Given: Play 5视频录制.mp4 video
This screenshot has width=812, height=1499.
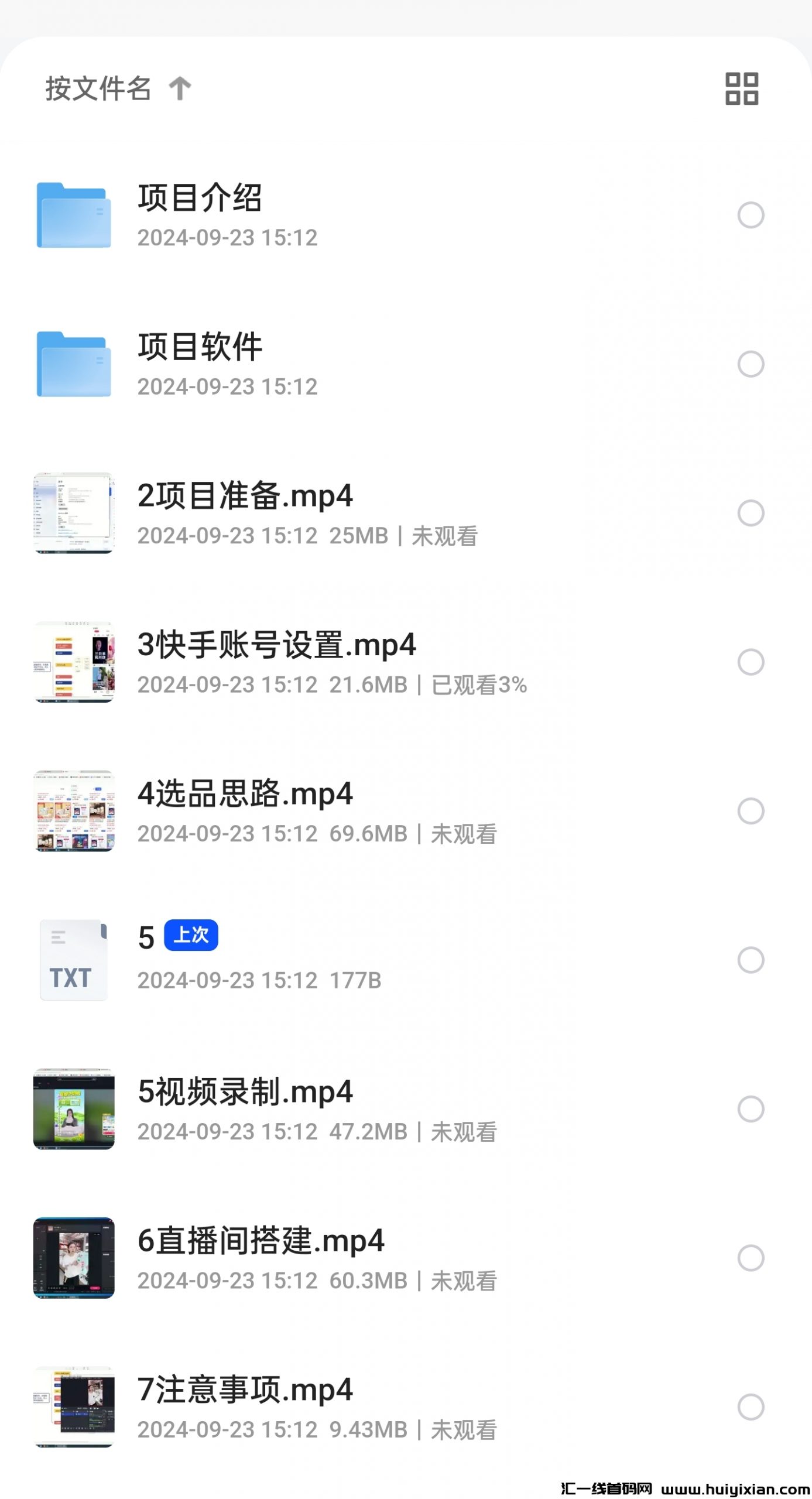Looking at the screenshot, I should point(245,1092).
